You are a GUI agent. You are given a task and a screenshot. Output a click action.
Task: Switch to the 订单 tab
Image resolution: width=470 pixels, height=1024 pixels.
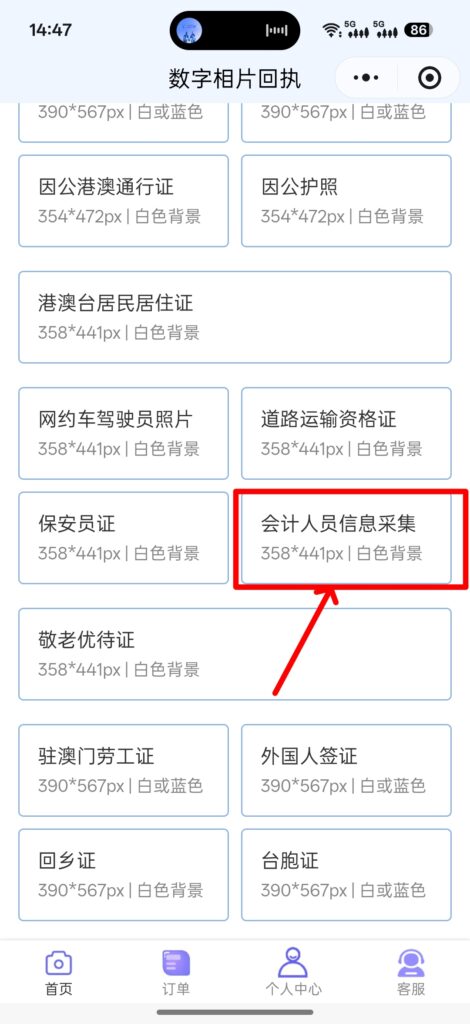[x=176, y=972]
